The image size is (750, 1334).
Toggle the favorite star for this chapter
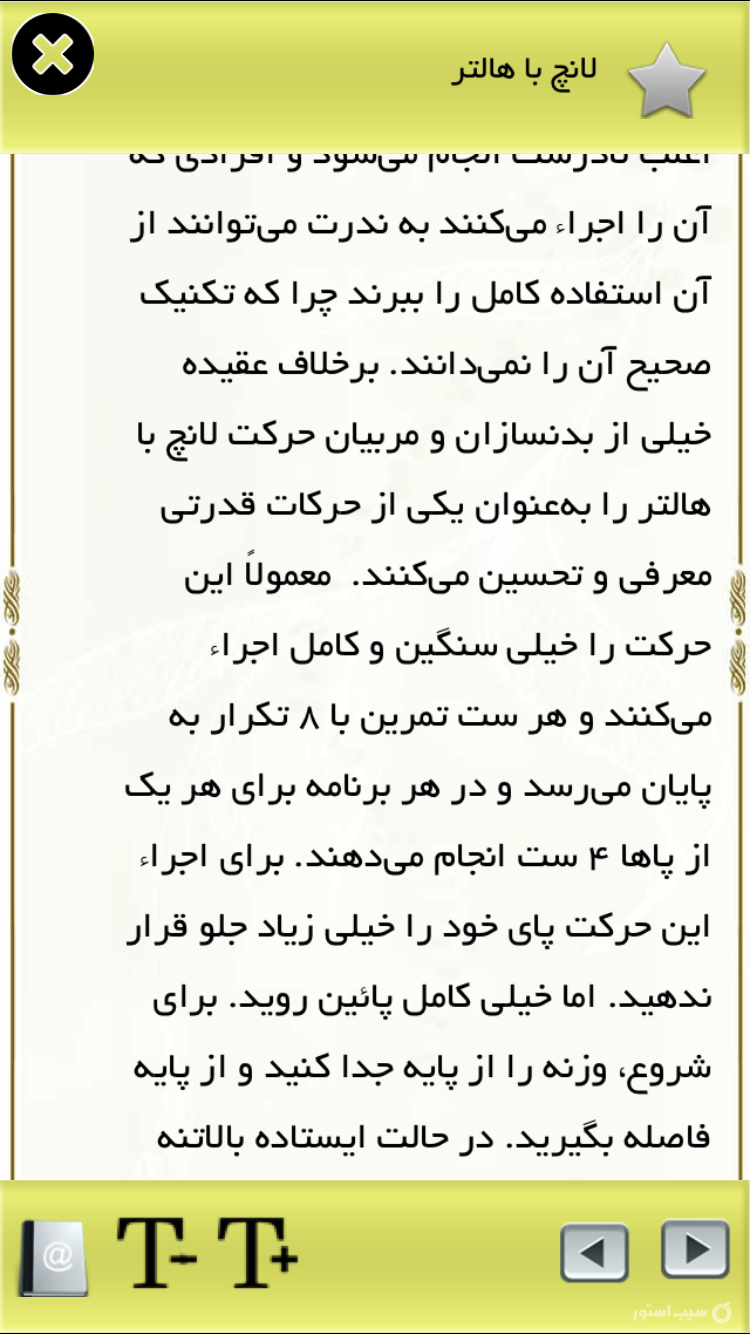[666, 75]
